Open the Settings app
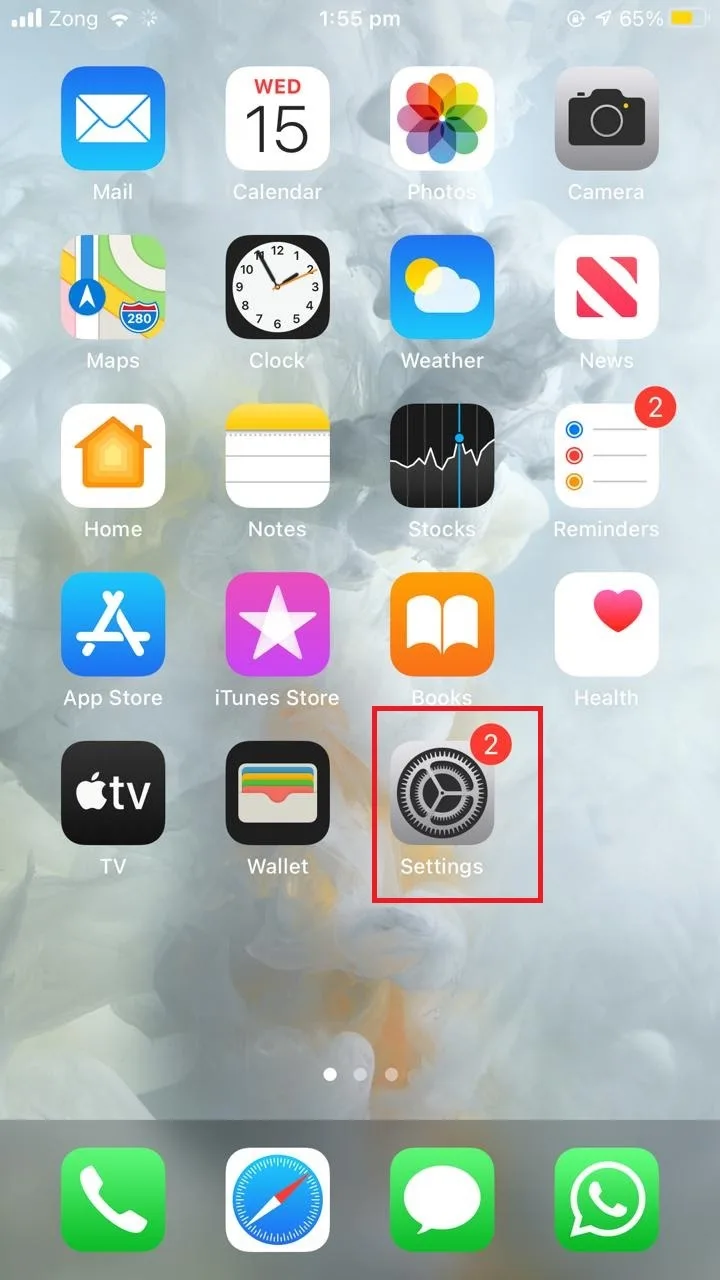 pyautogui.click(x=442, y=792)
